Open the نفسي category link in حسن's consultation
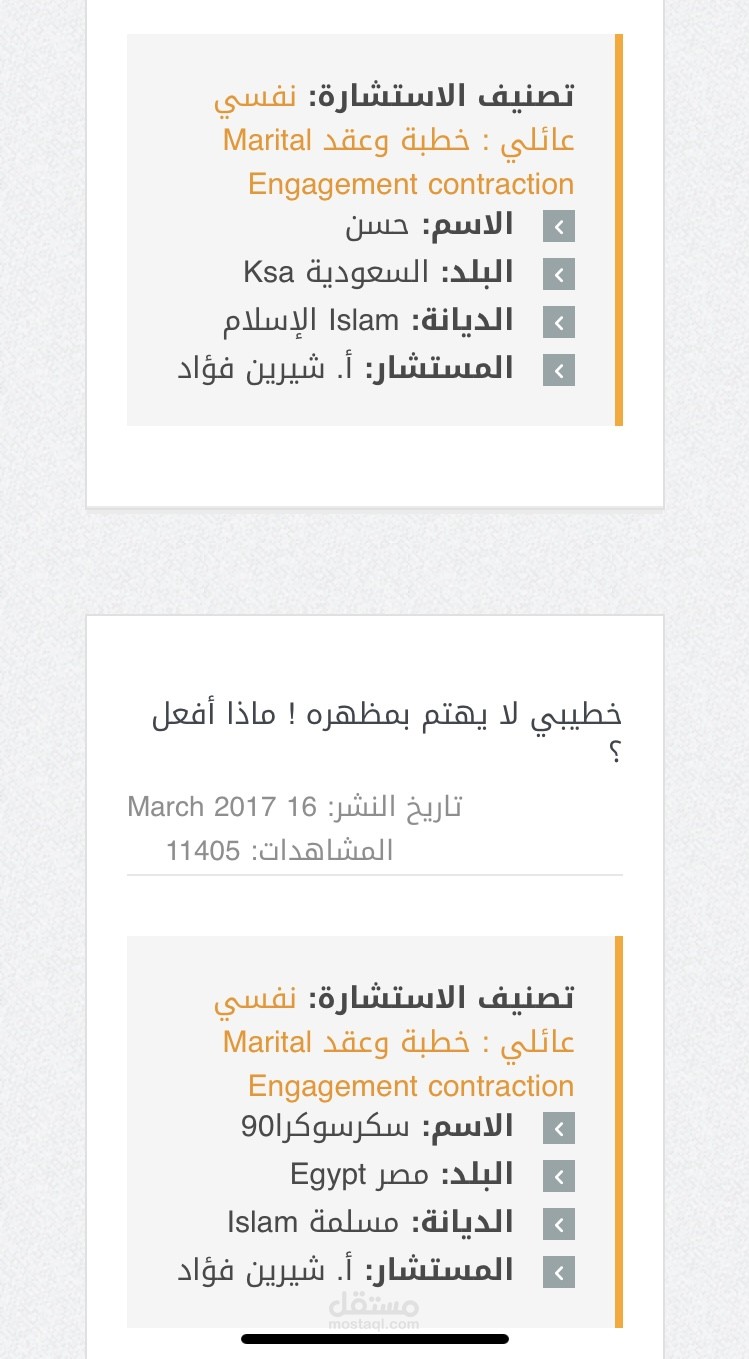This screenshot has height=1359, width=749. click(255, 97)
